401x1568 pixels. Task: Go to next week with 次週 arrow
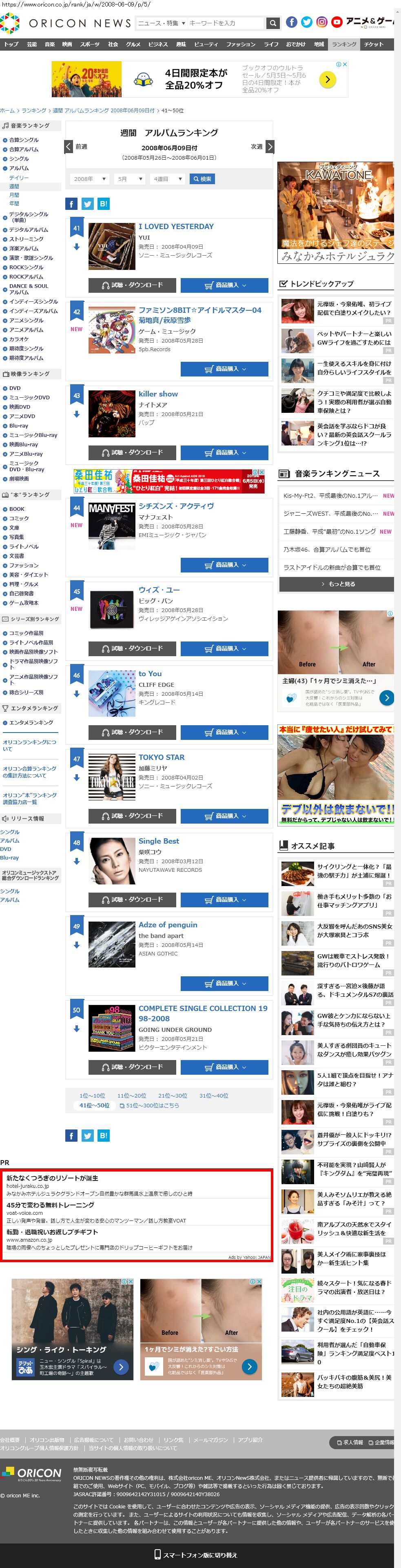tap(270, 147)
